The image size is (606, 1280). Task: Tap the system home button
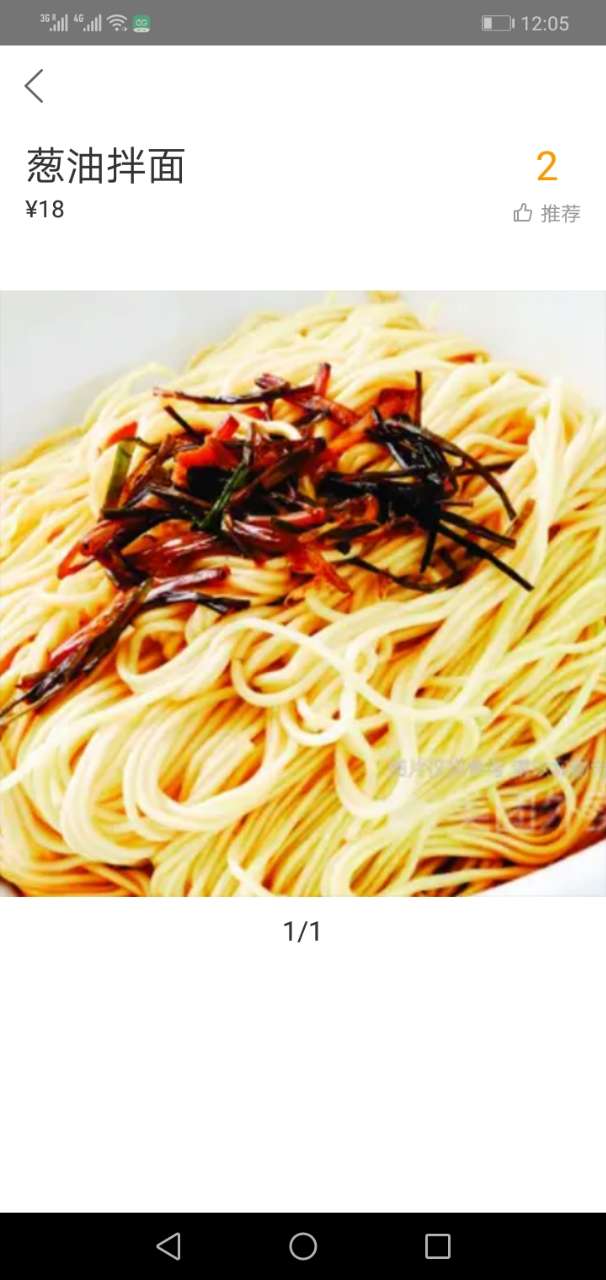(x=303, y=1246)
